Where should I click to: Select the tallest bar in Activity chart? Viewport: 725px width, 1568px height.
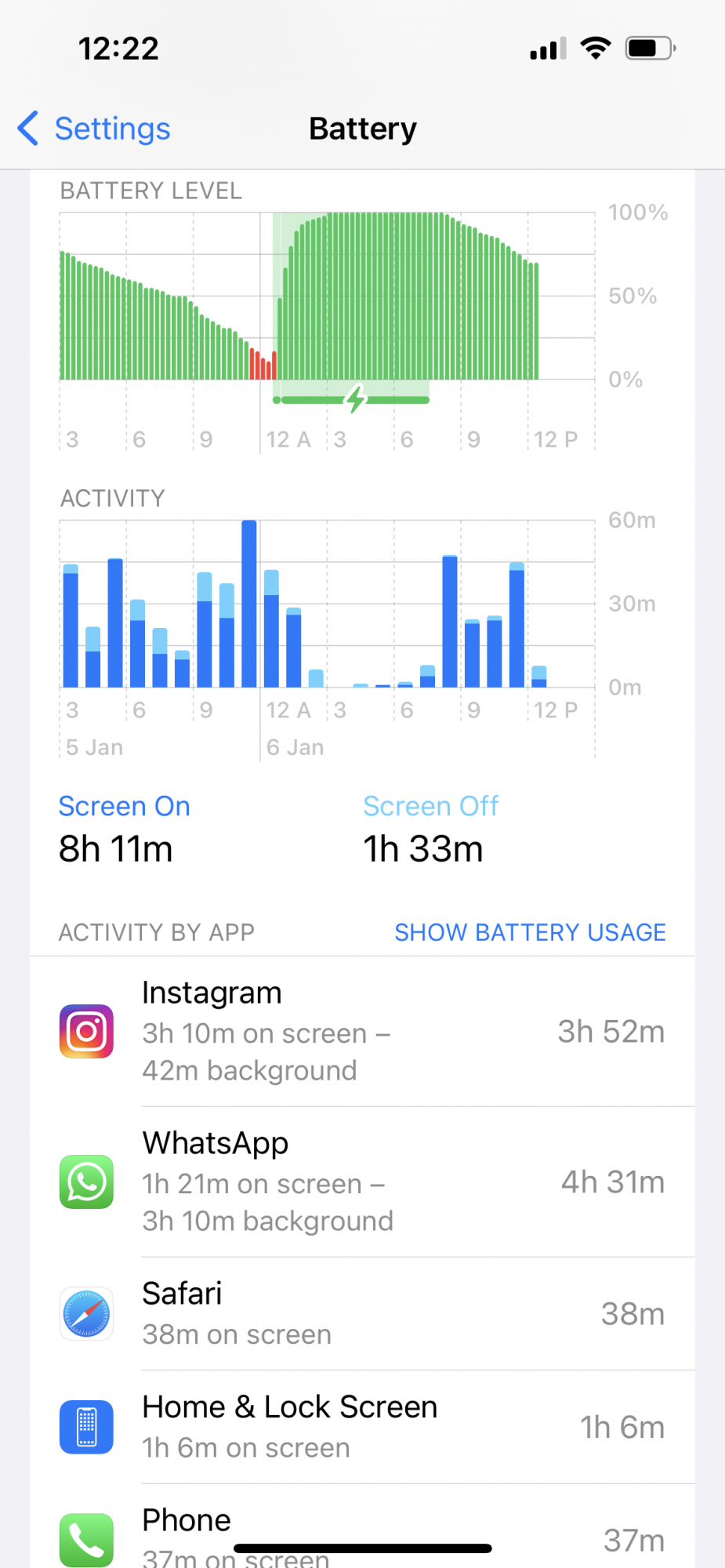[x=249, y=604]
